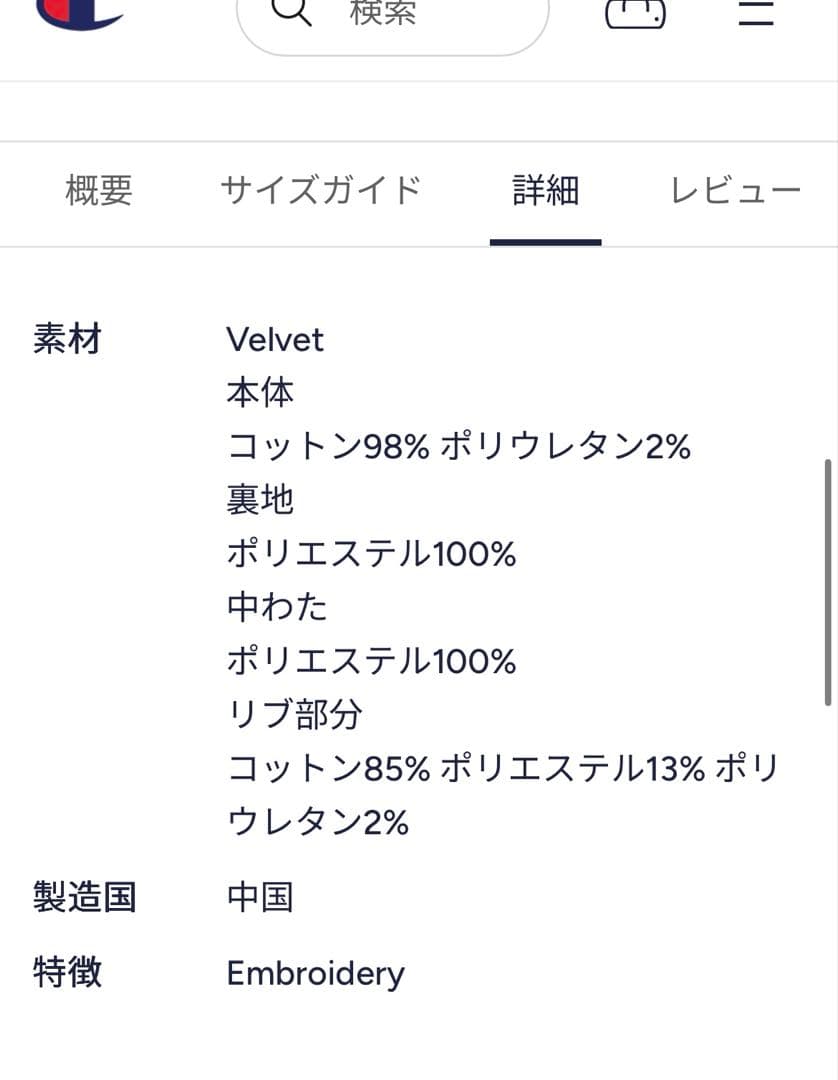Click the リブ部分 rib section text
The width and height of the screenshot is (838, 1080).
[x=293, y=713]
